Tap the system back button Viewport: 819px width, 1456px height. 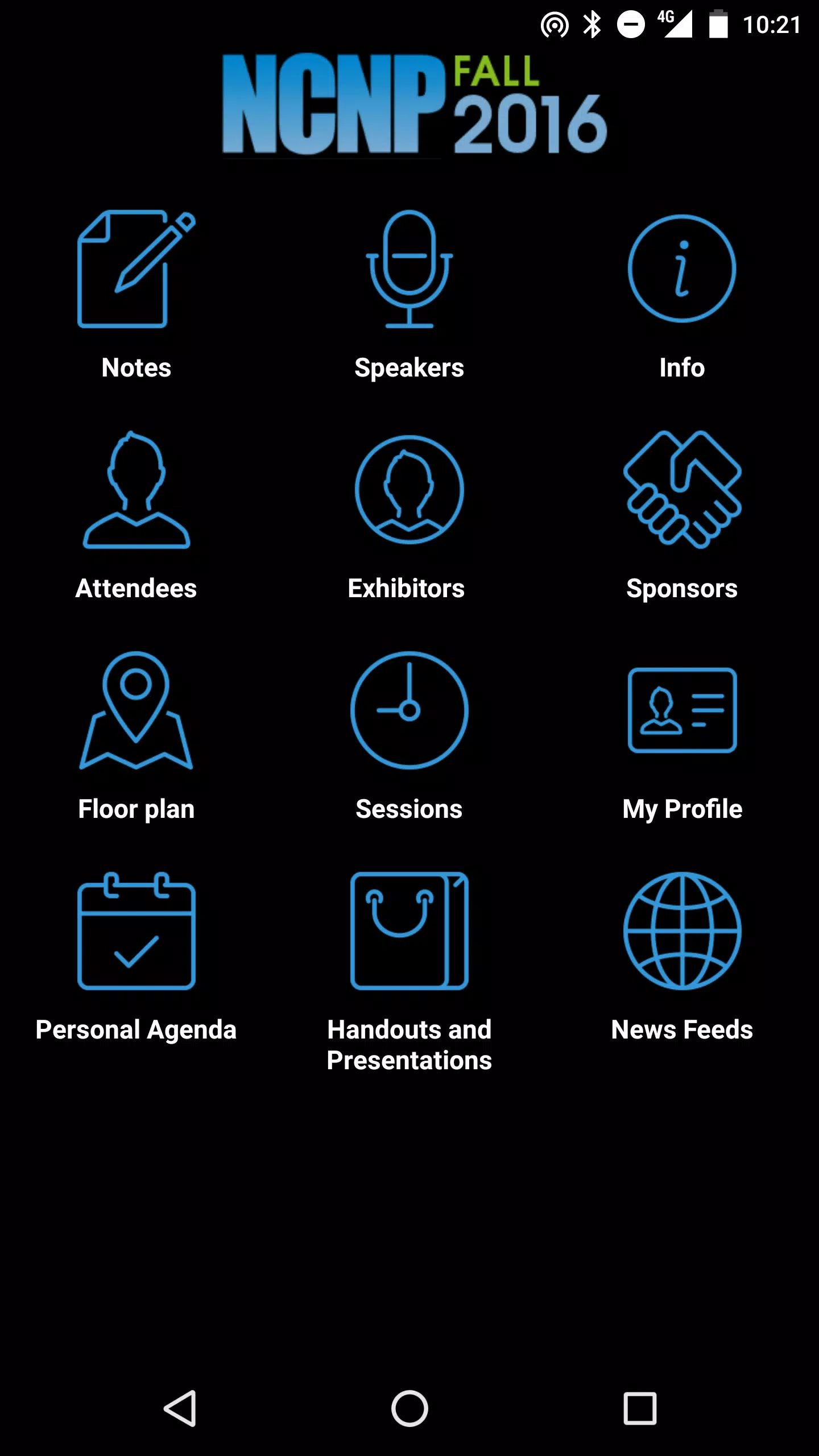180,1408
